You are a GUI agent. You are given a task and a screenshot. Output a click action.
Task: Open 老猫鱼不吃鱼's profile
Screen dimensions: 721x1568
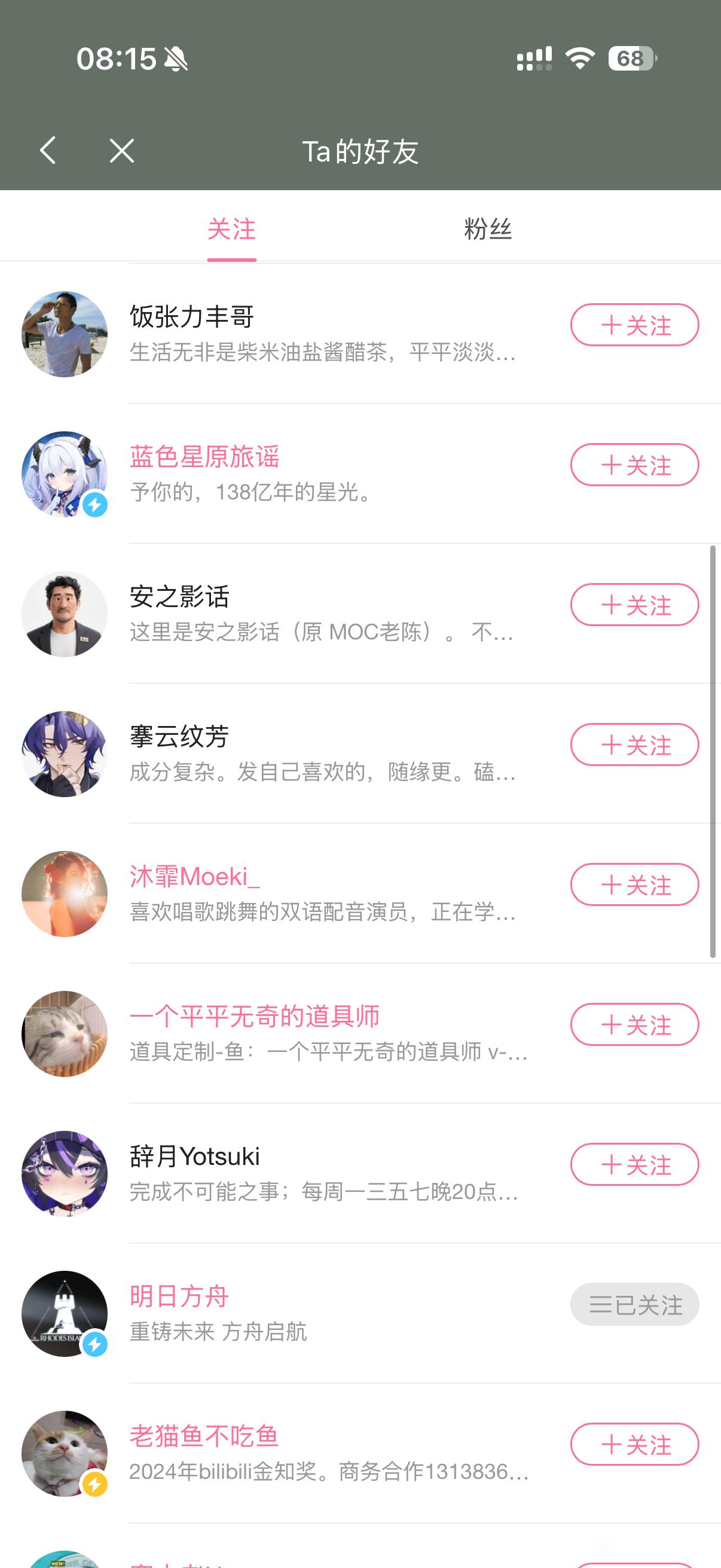pyautogui.click(x=204, y=1436)
